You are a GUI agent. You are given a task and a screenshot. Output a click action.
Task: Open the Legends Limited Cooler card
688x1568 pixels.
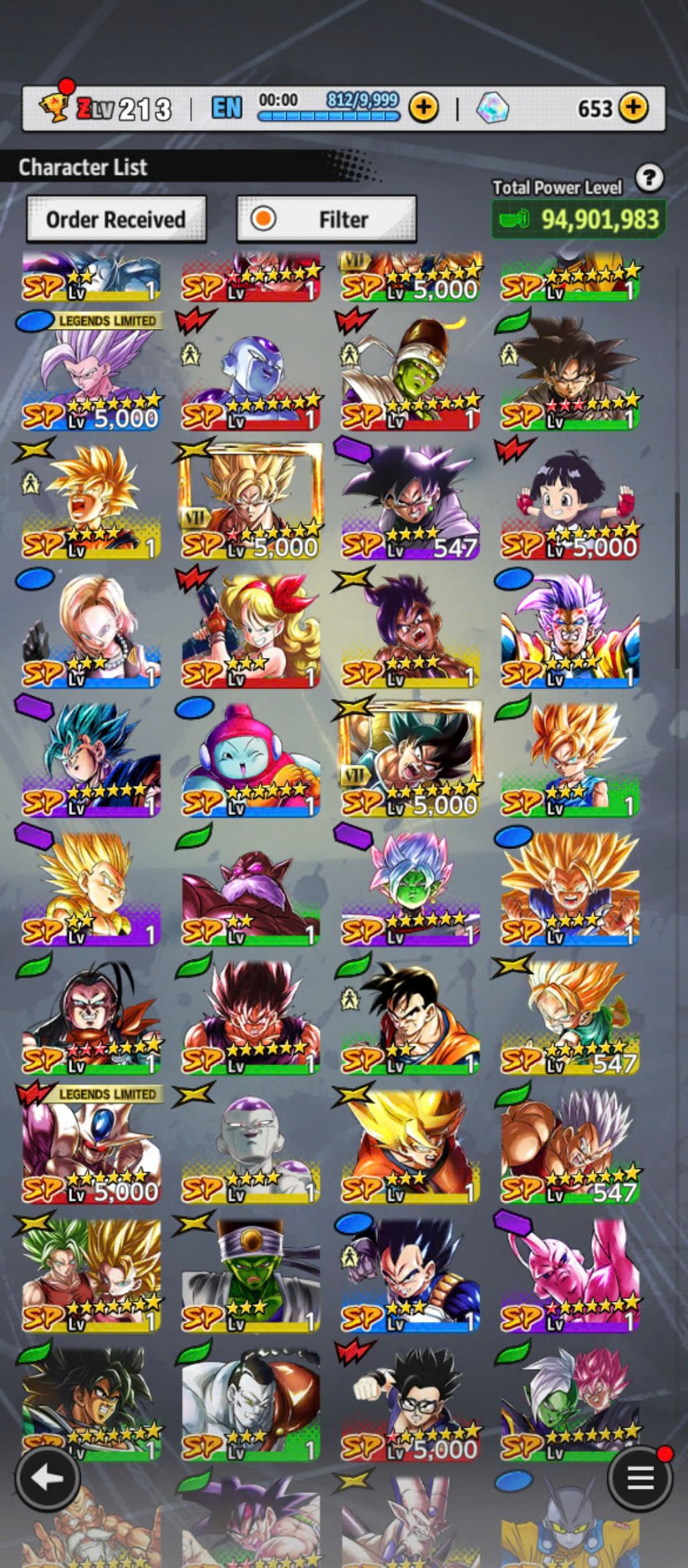92,1146
